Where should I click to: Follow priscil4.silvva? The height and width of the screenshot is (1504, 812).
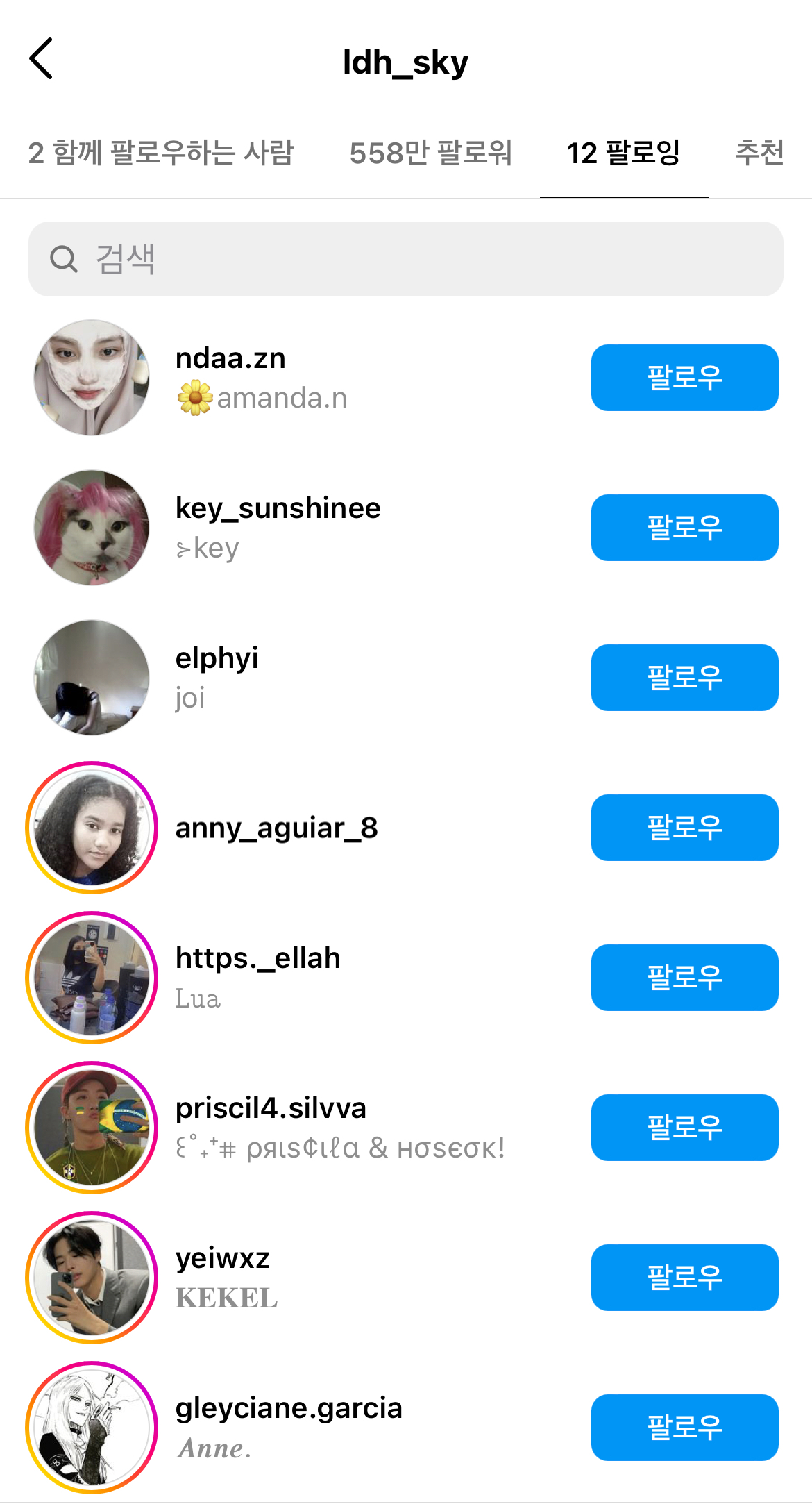point(684,1128)
